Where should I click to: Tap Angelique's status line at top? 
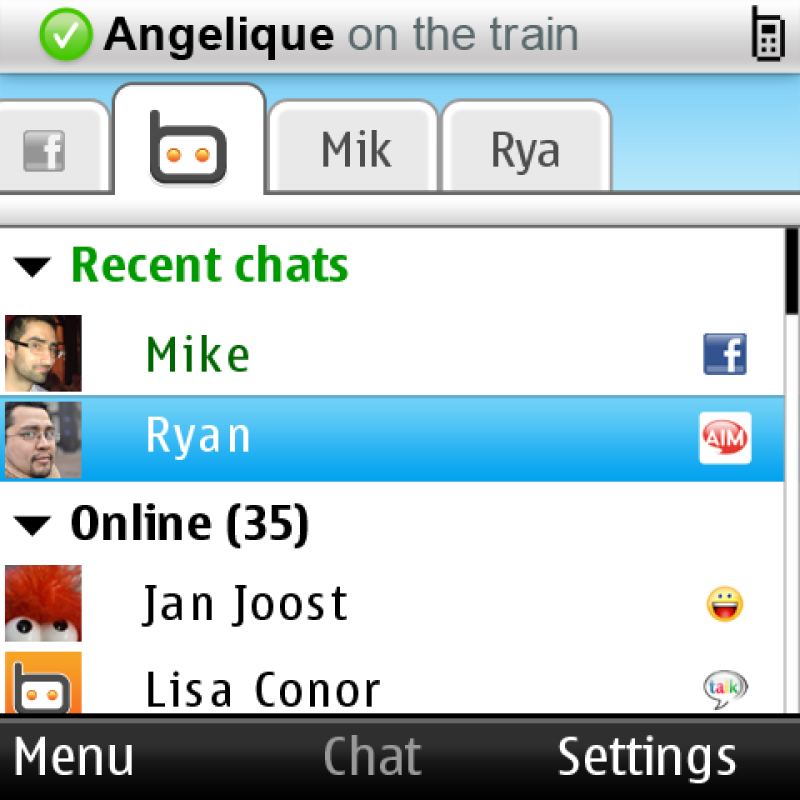[340, 36]
